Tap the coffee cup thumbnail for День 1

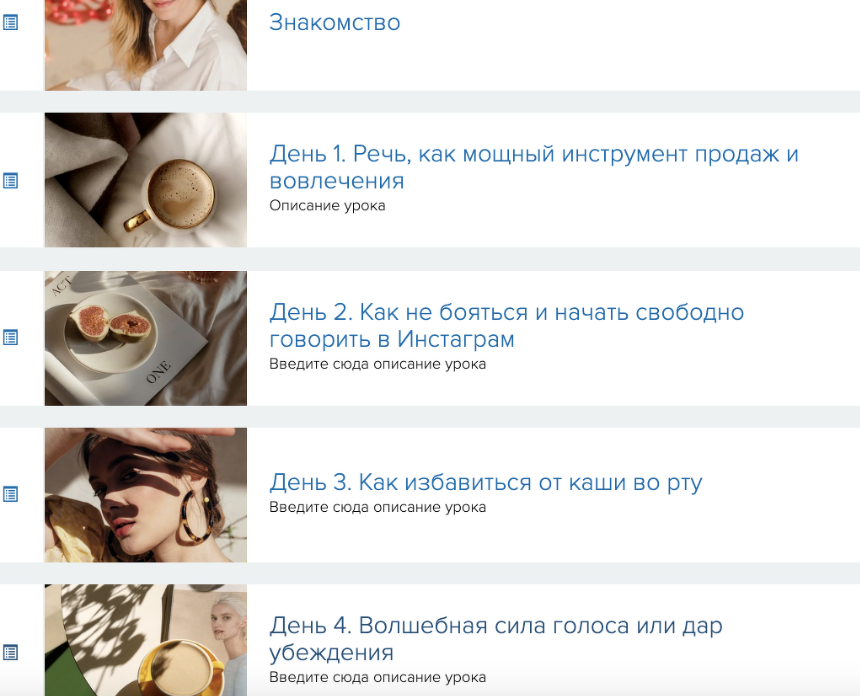(145, 180)
